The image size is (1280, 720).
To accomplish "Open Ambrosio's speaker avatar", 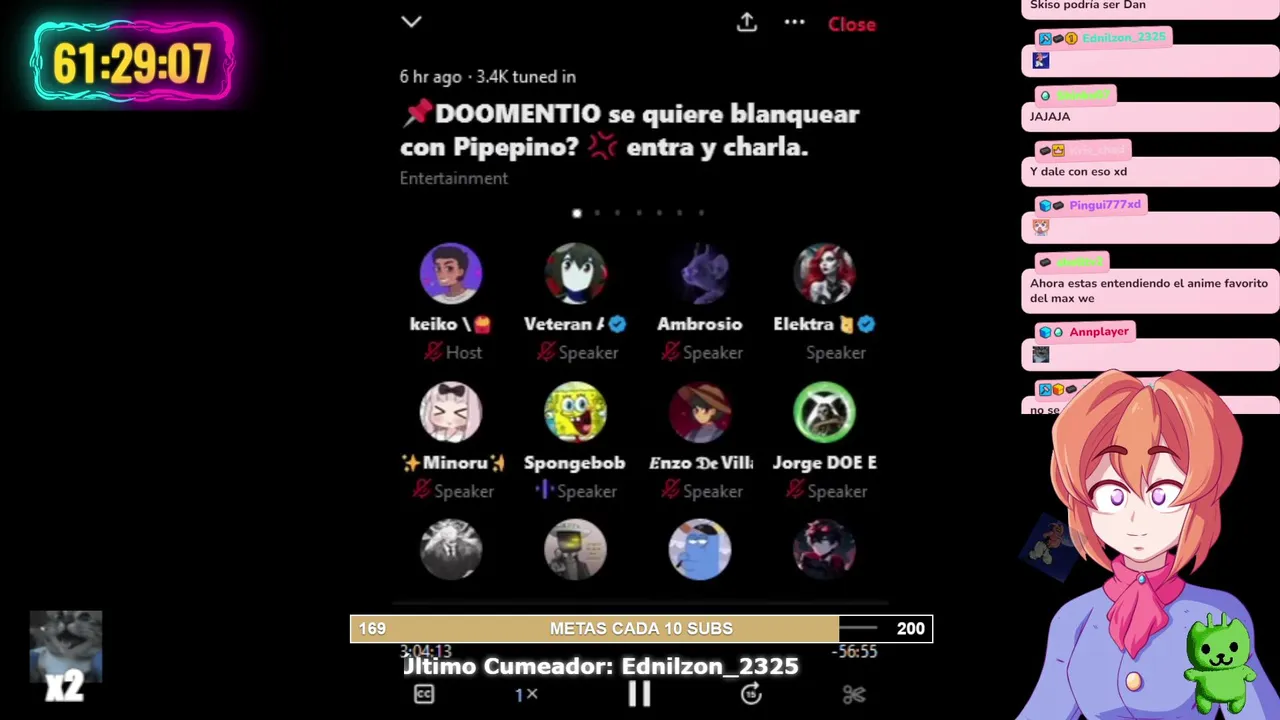I will [x=699, y=273].
